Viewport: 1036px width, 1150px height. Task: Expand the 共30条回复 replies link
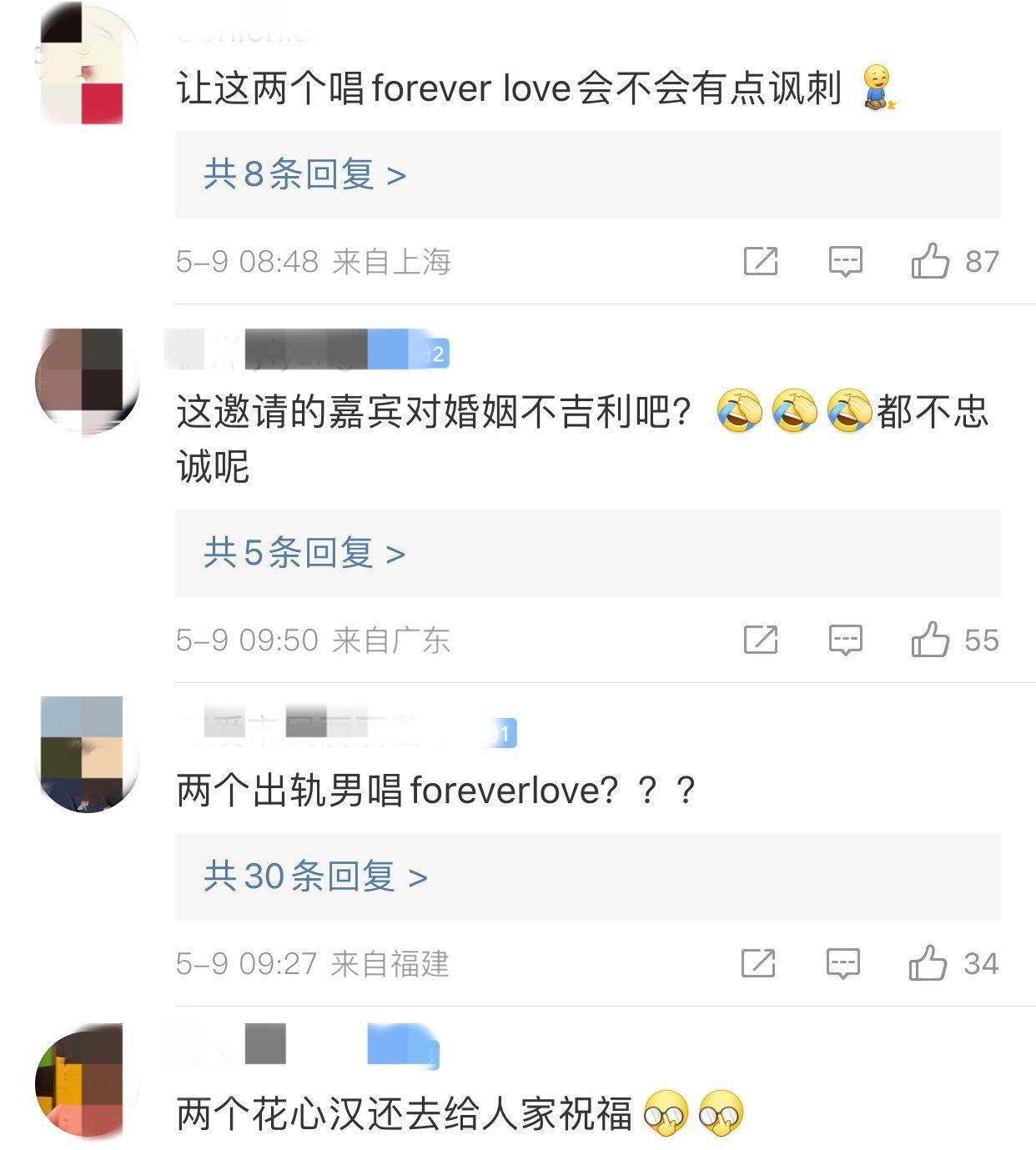315,876
